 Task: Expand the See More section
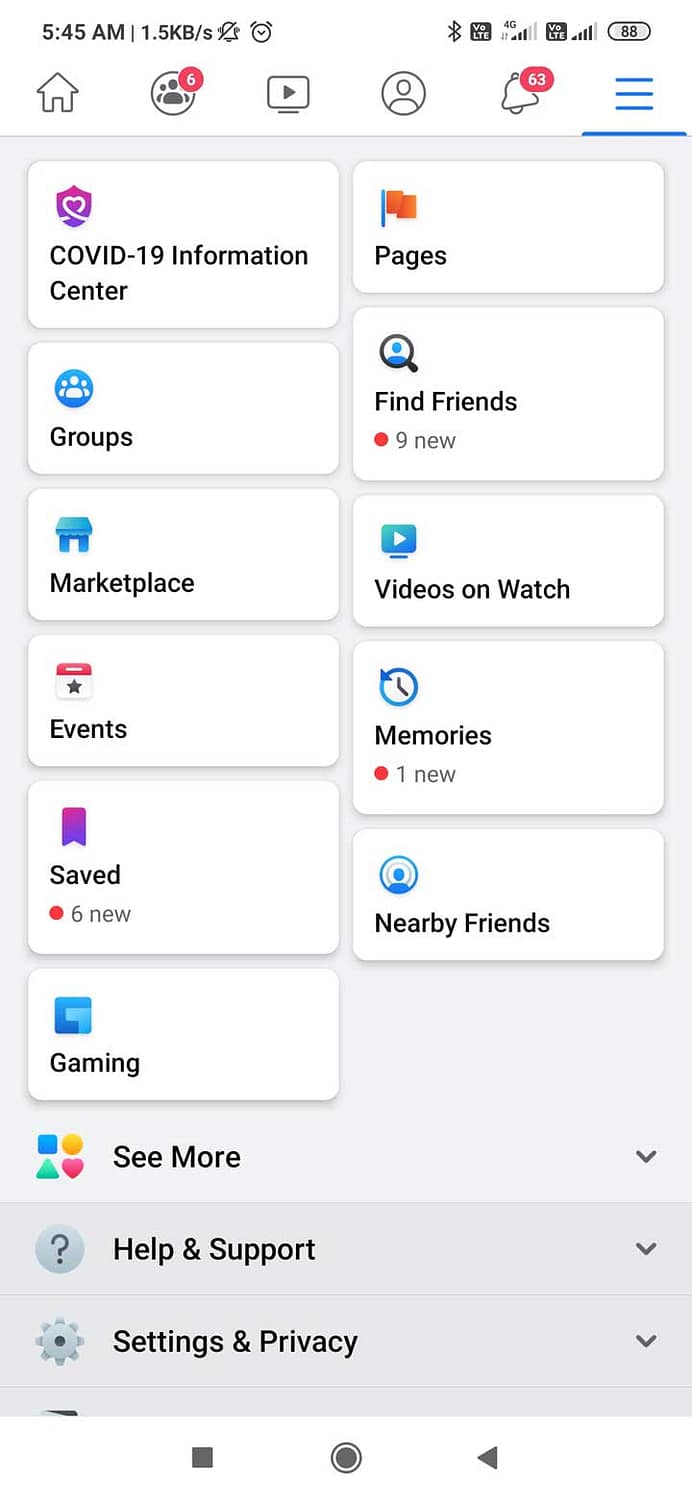[345, 1157]
